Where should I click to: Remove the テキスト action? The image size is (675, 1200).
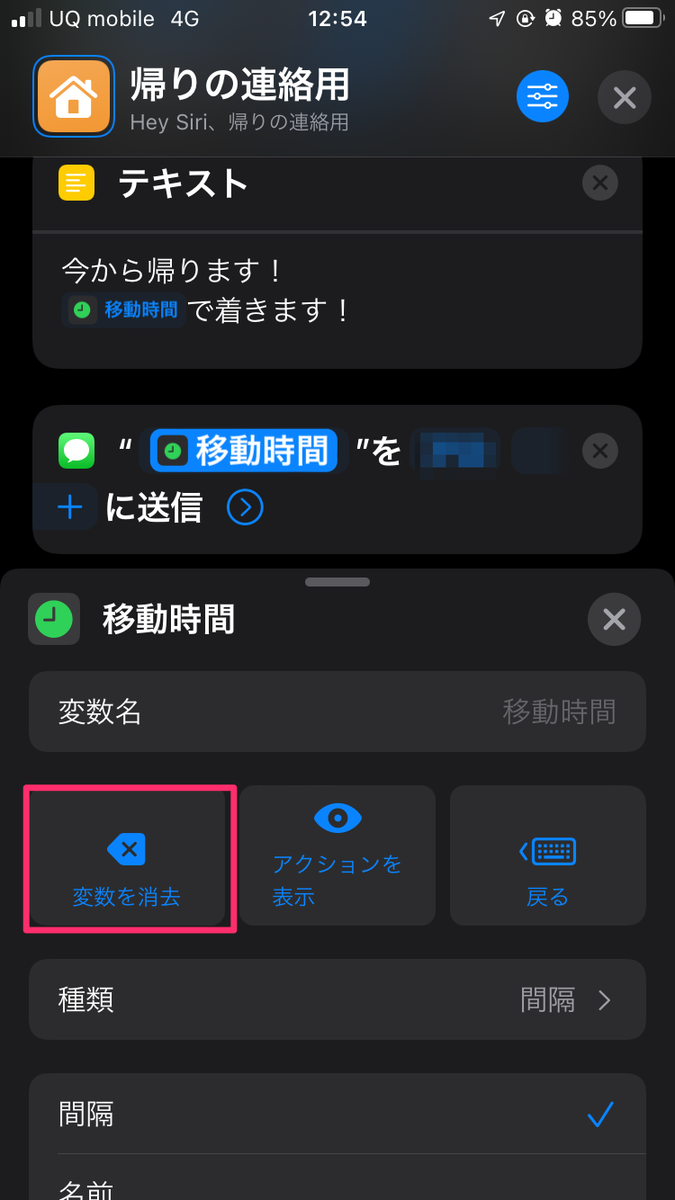click(x=599, y=183)
